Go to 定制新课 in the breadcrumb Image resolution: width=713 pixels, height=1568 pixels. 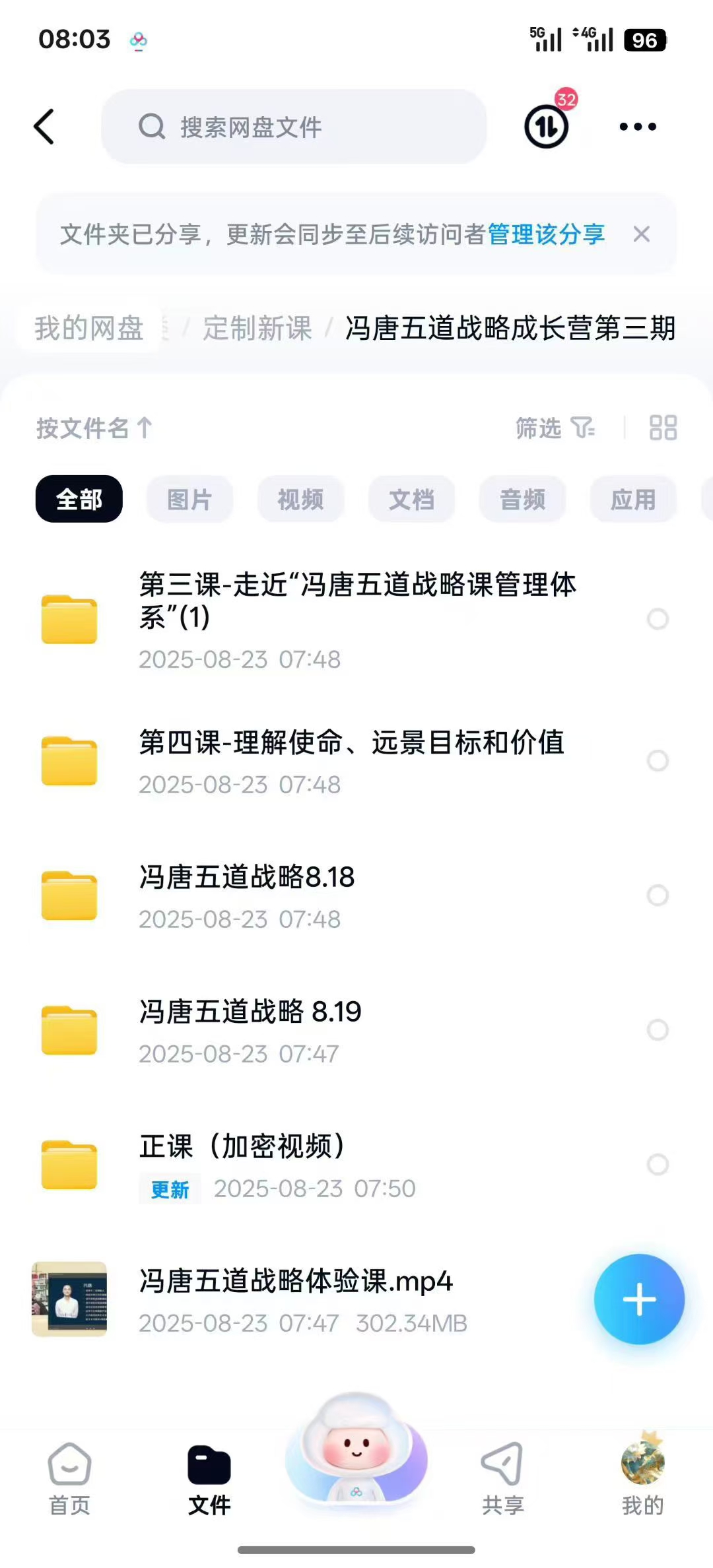257,329
